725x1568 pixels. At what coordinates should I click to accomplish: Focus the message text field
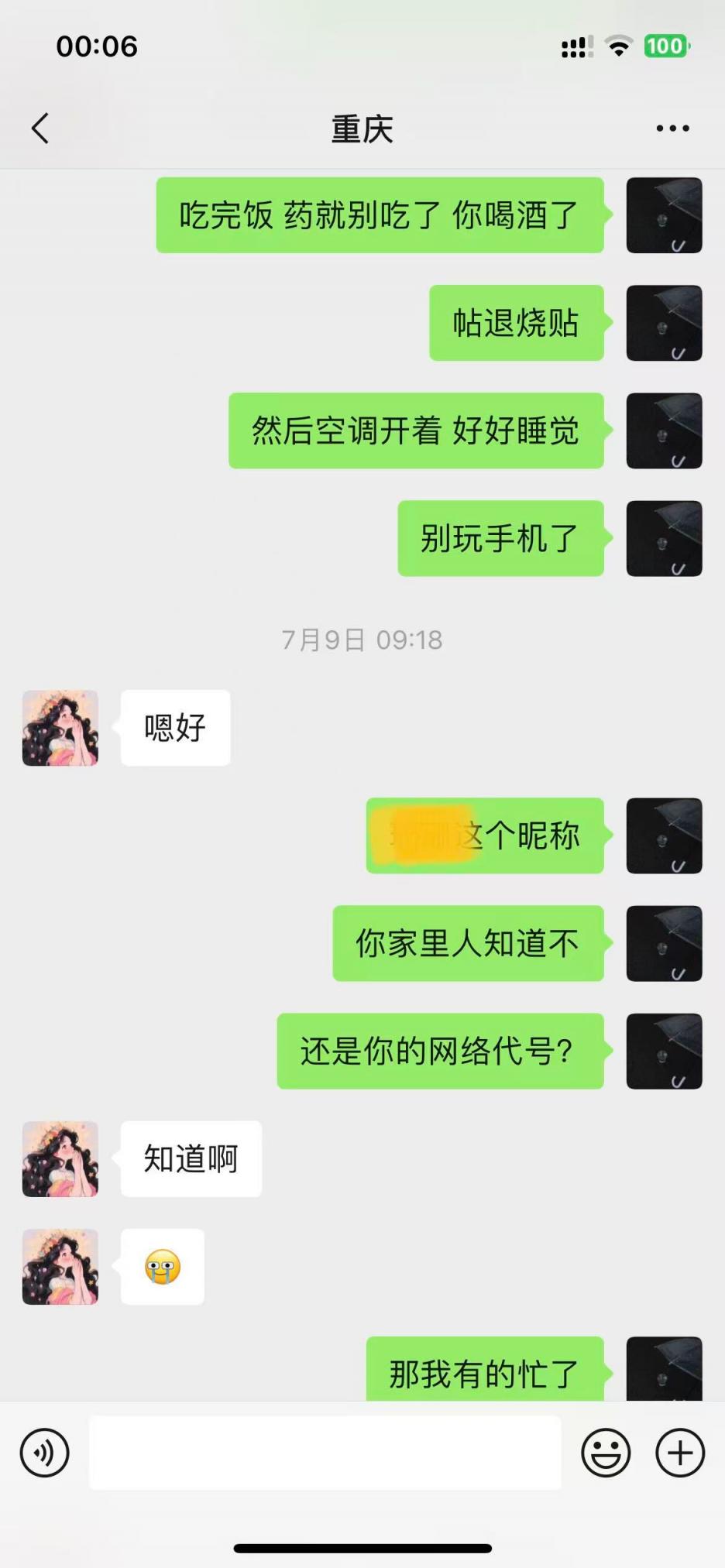click(x=325, y=1453)
